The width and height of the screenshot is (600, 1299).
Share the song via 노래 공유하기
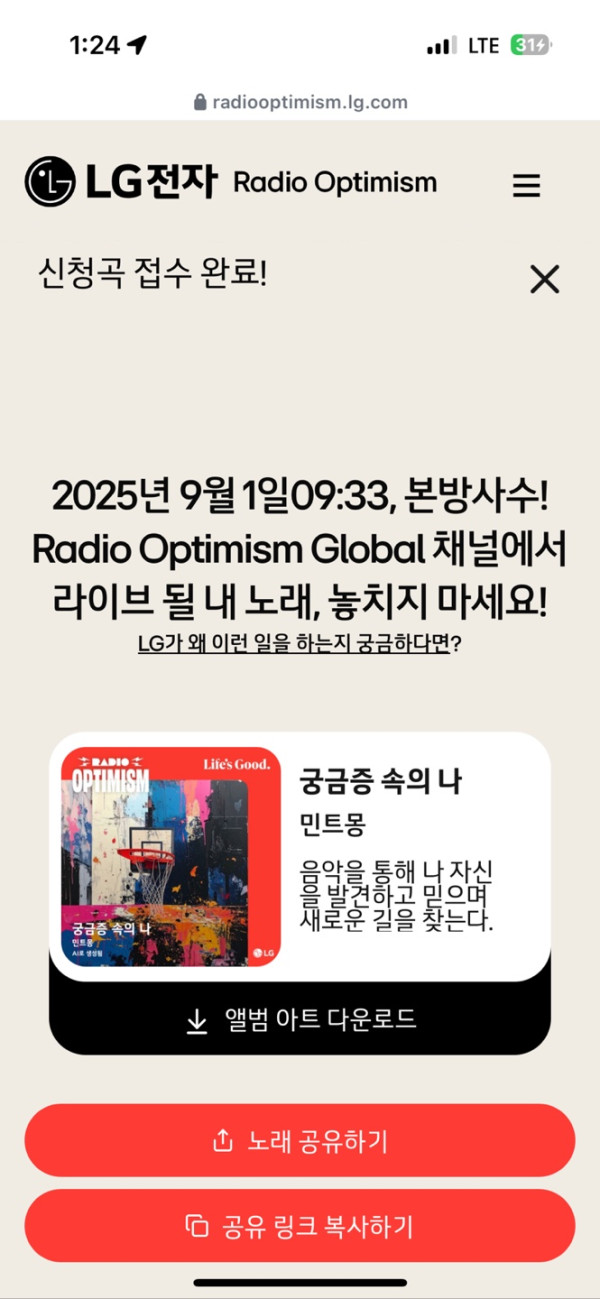point(300,1141)
